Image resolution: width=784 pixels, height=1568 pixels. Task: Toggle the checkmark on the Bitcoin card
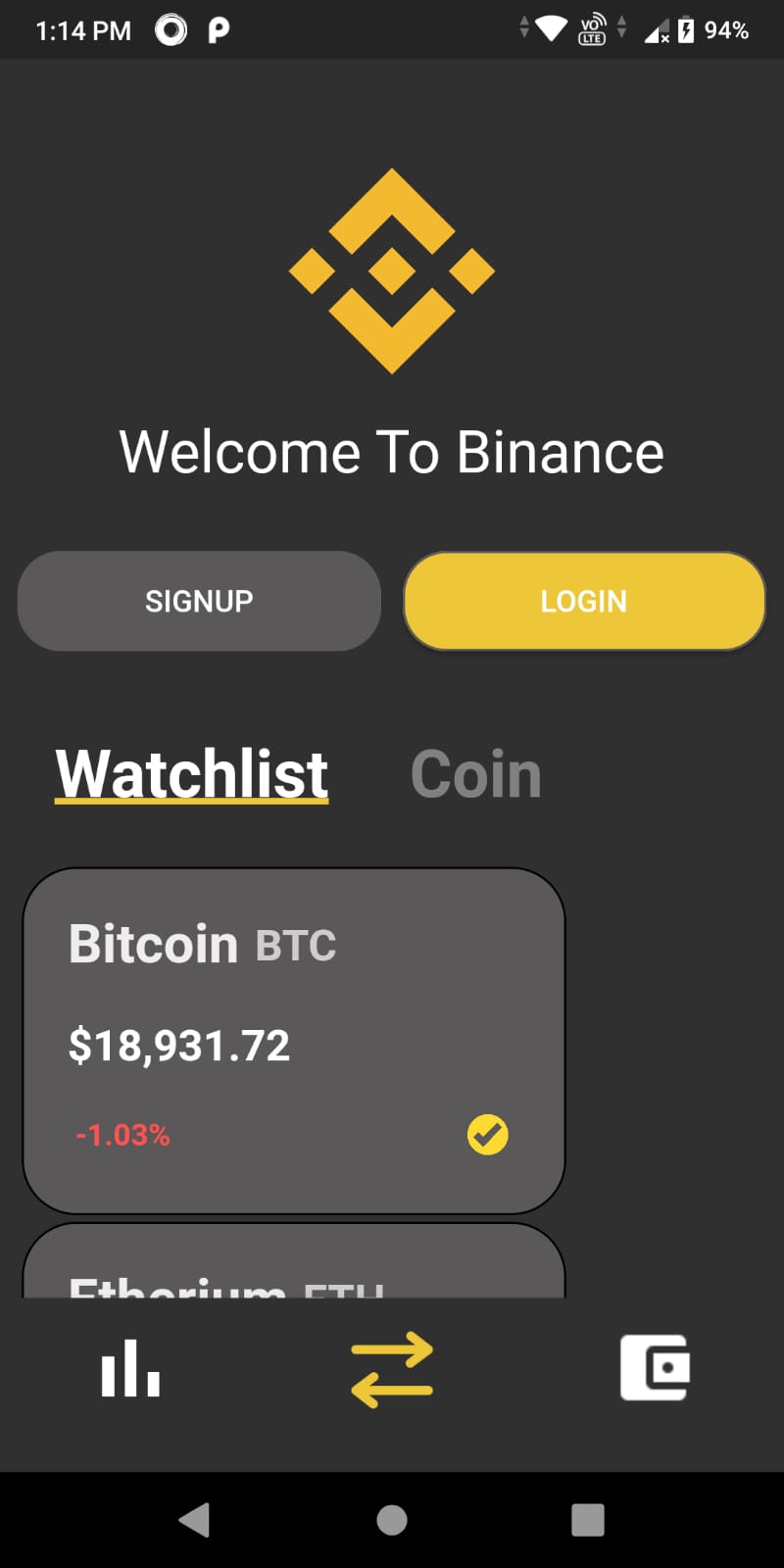coord(487,1135)
